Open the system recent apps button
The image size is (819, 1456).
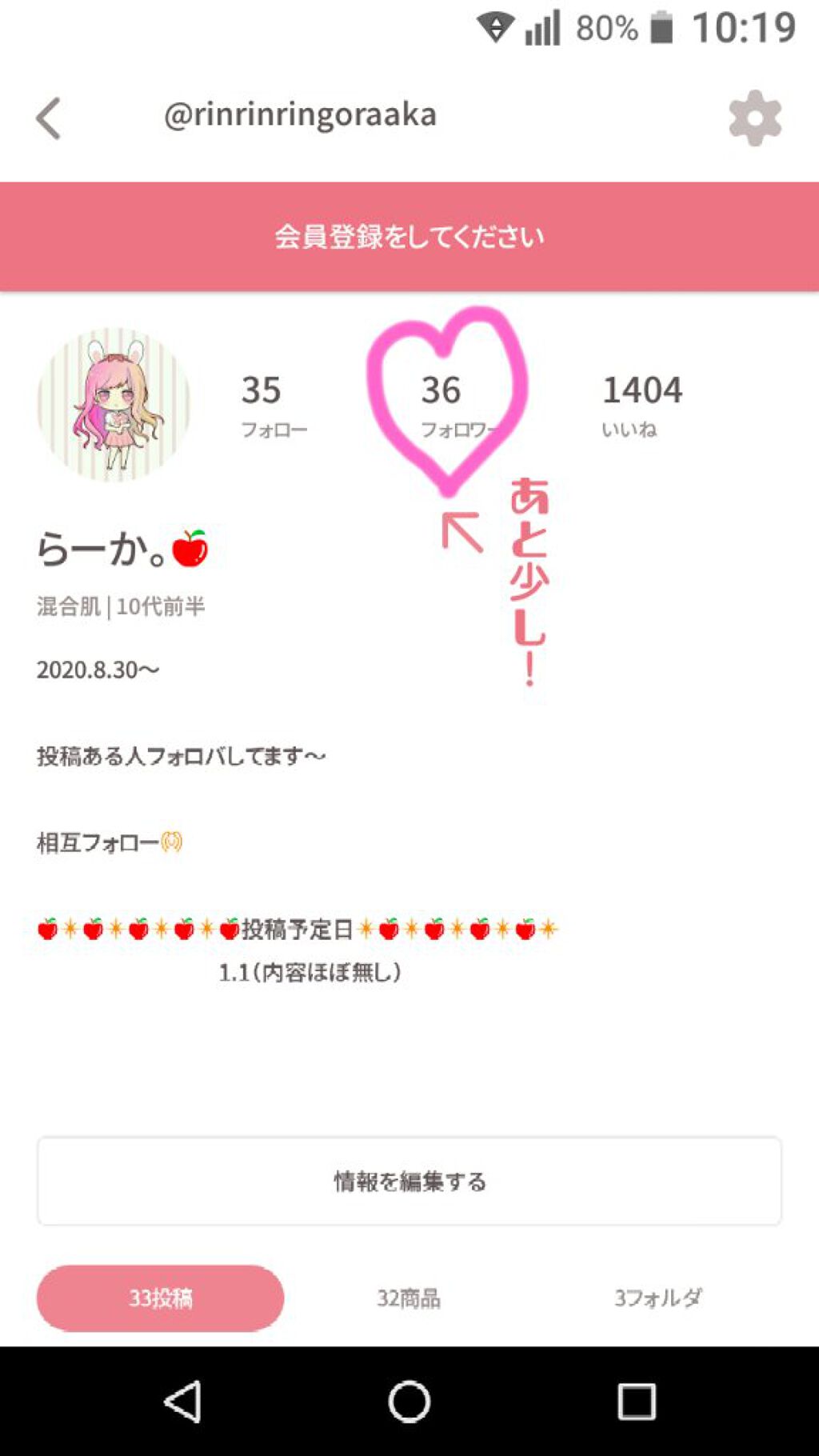[x=637, y=1402]
